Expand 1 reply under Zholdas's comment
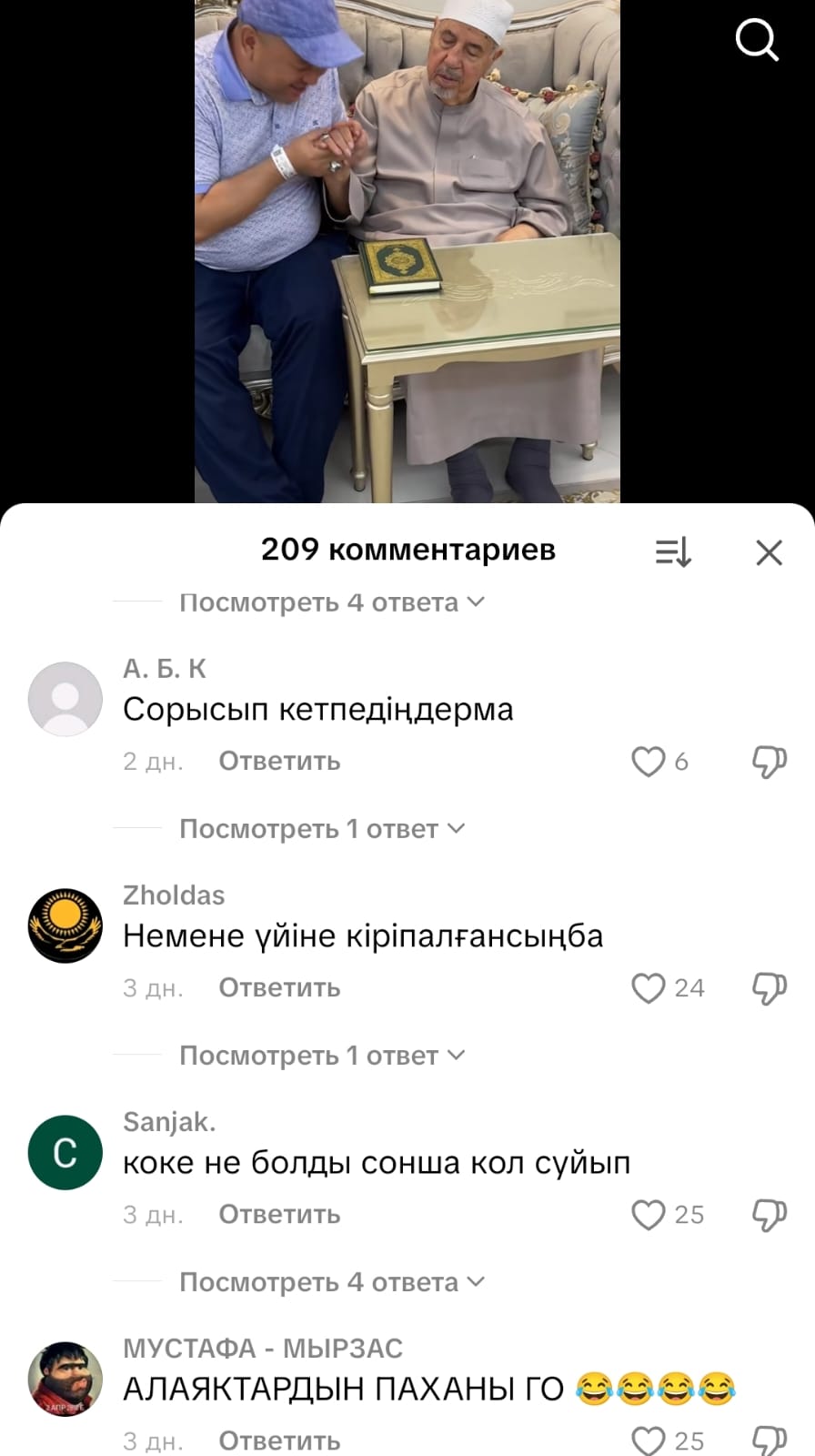The width and height of the screenshot is (815, 1456). click(321, 1056)
